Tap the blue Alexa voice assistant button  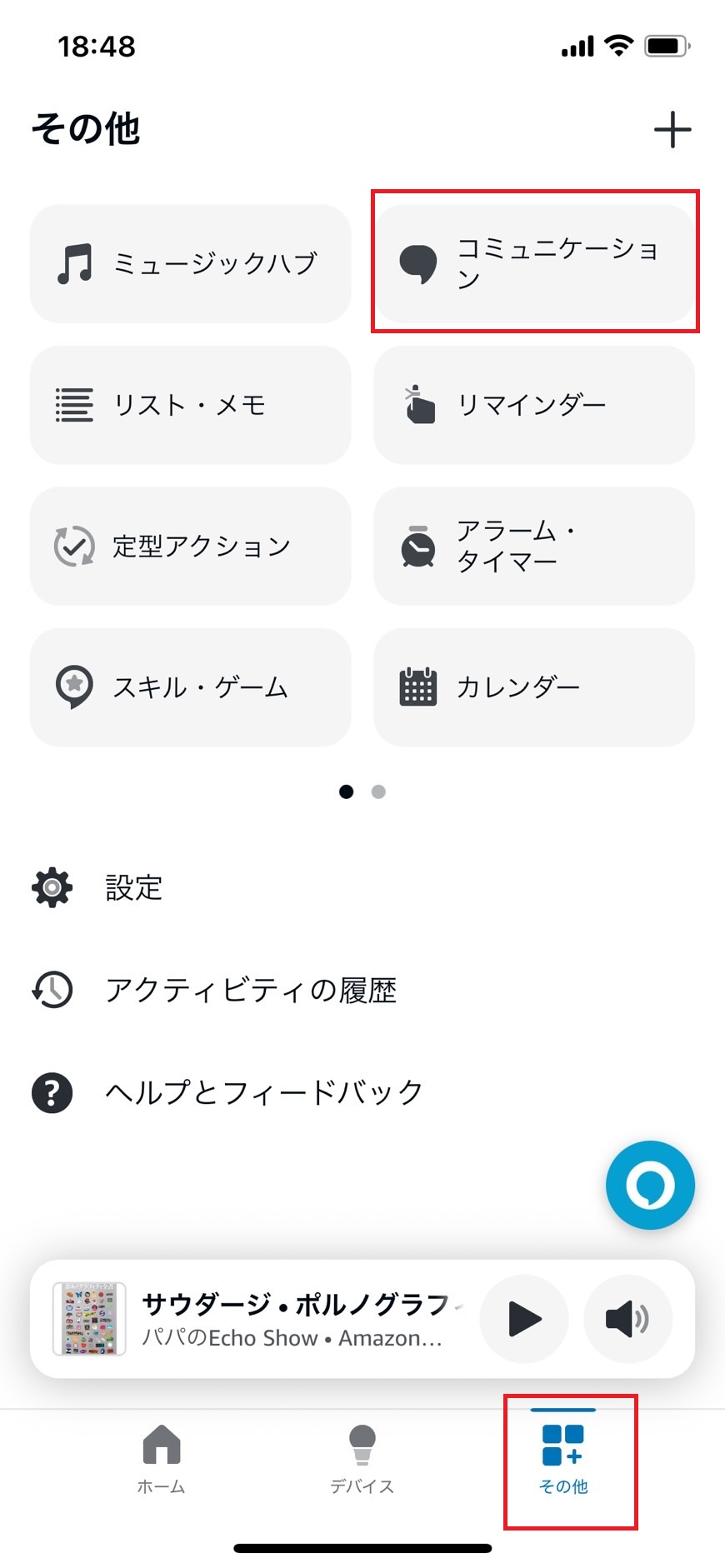650,1186
